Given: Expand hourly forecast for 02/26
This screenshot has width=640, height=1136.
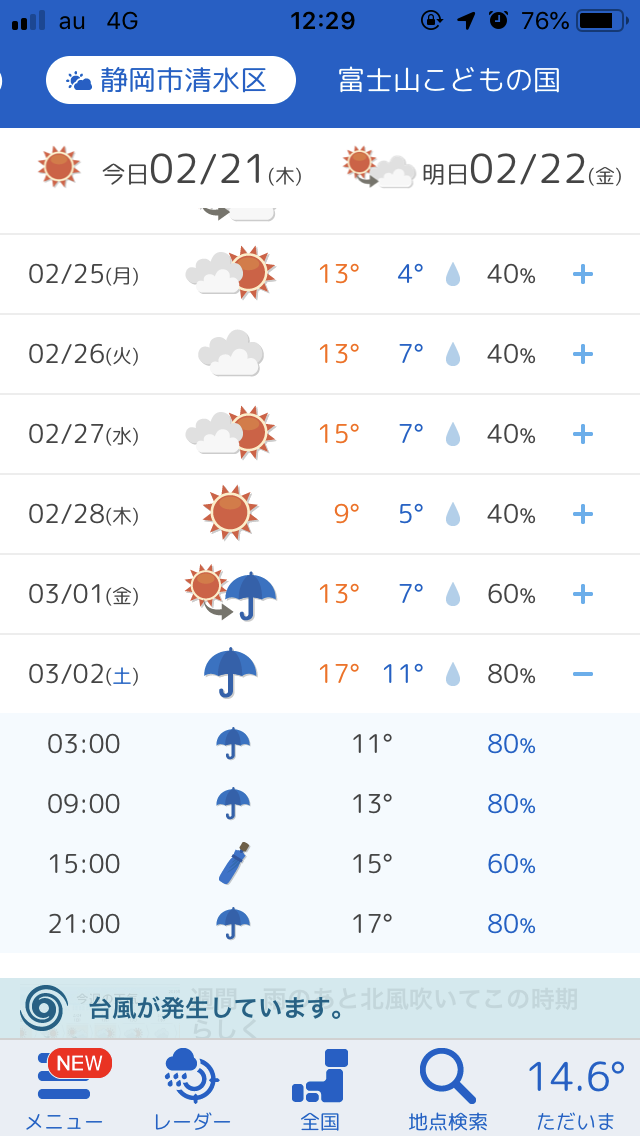Looking at the screenshot, I should click(x=583, y=354).
